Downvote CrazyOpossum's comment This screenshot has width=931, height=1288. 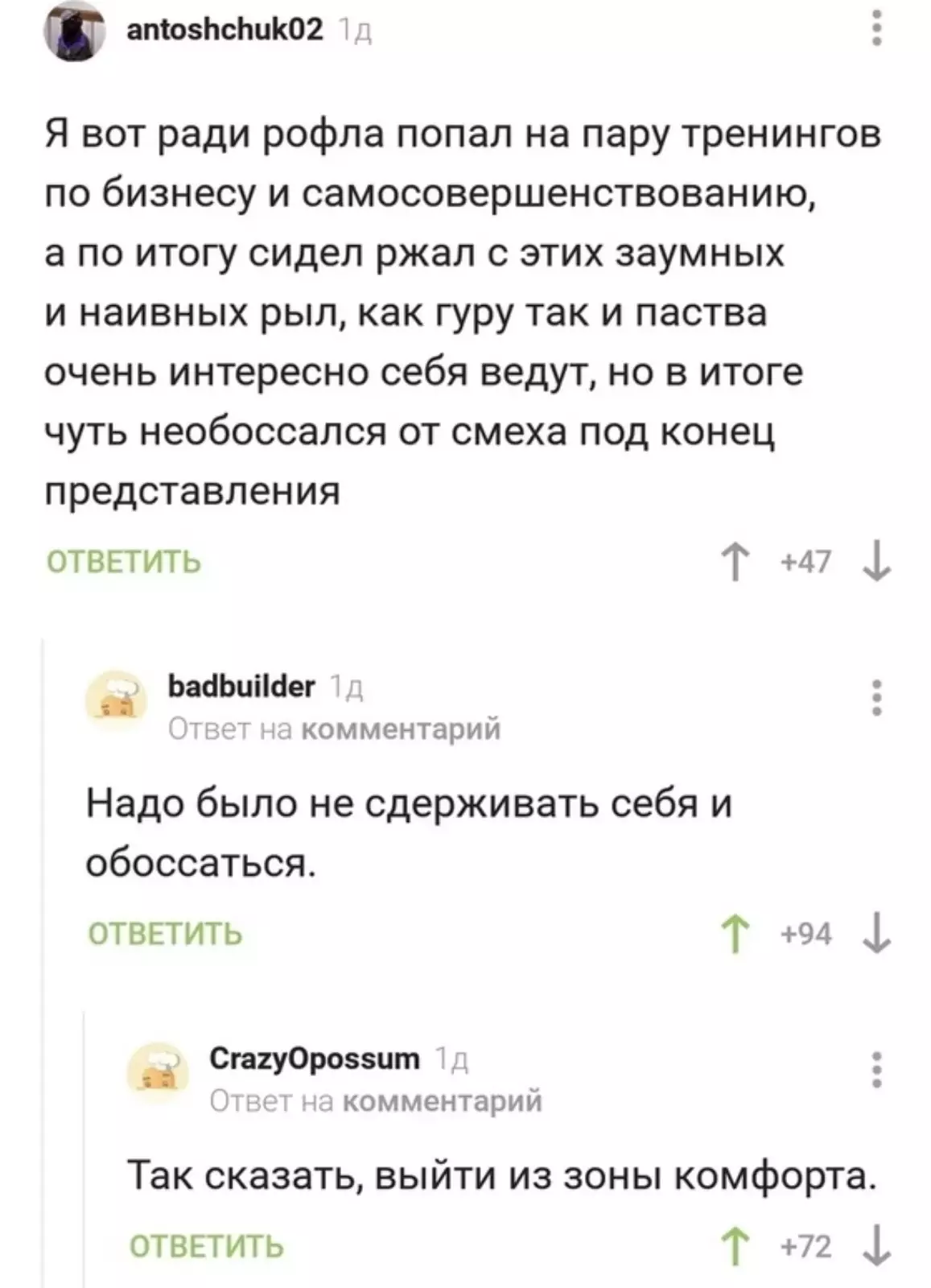876,1246
